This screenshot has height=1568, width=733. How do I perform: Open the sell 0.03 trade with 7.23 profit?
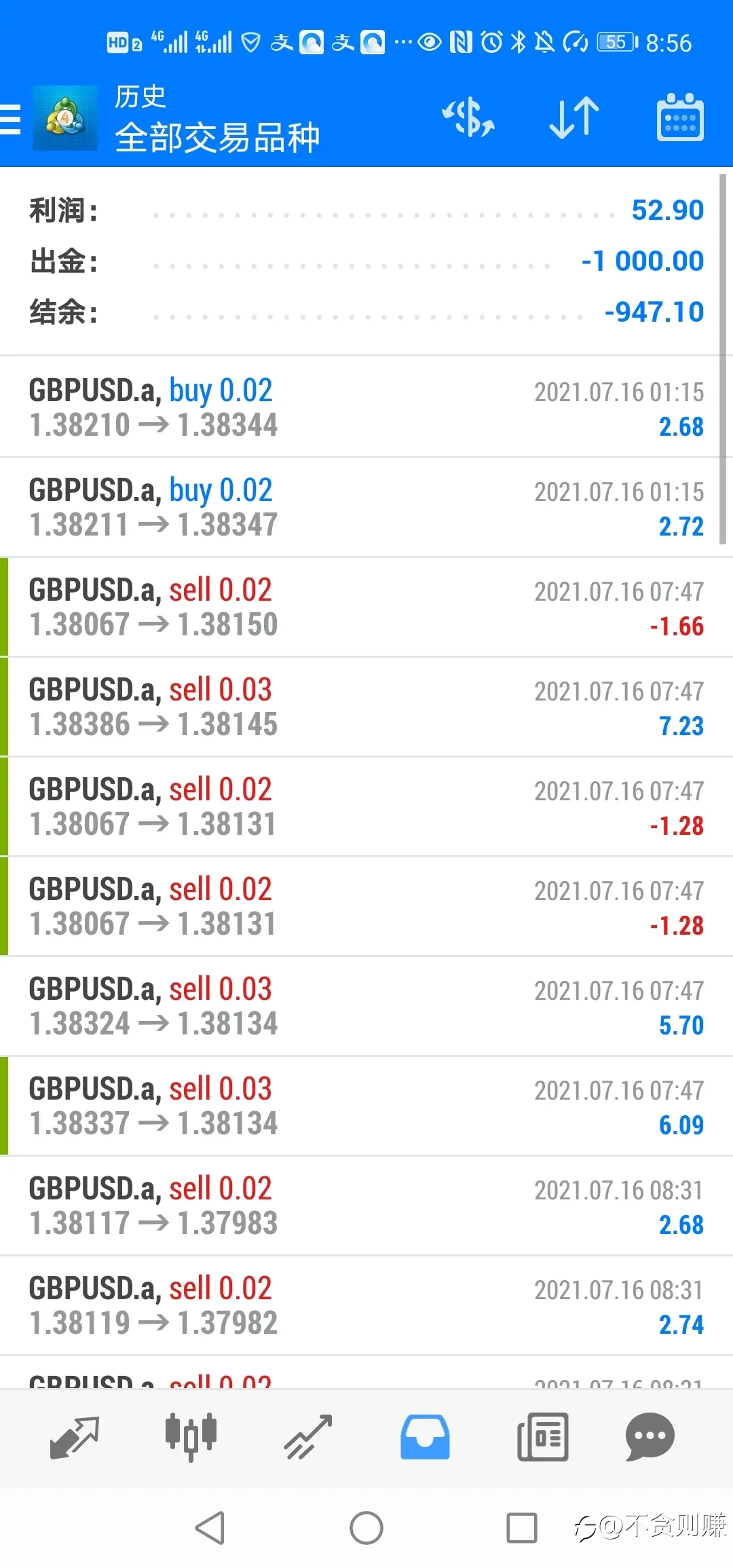tap(366, 707)
